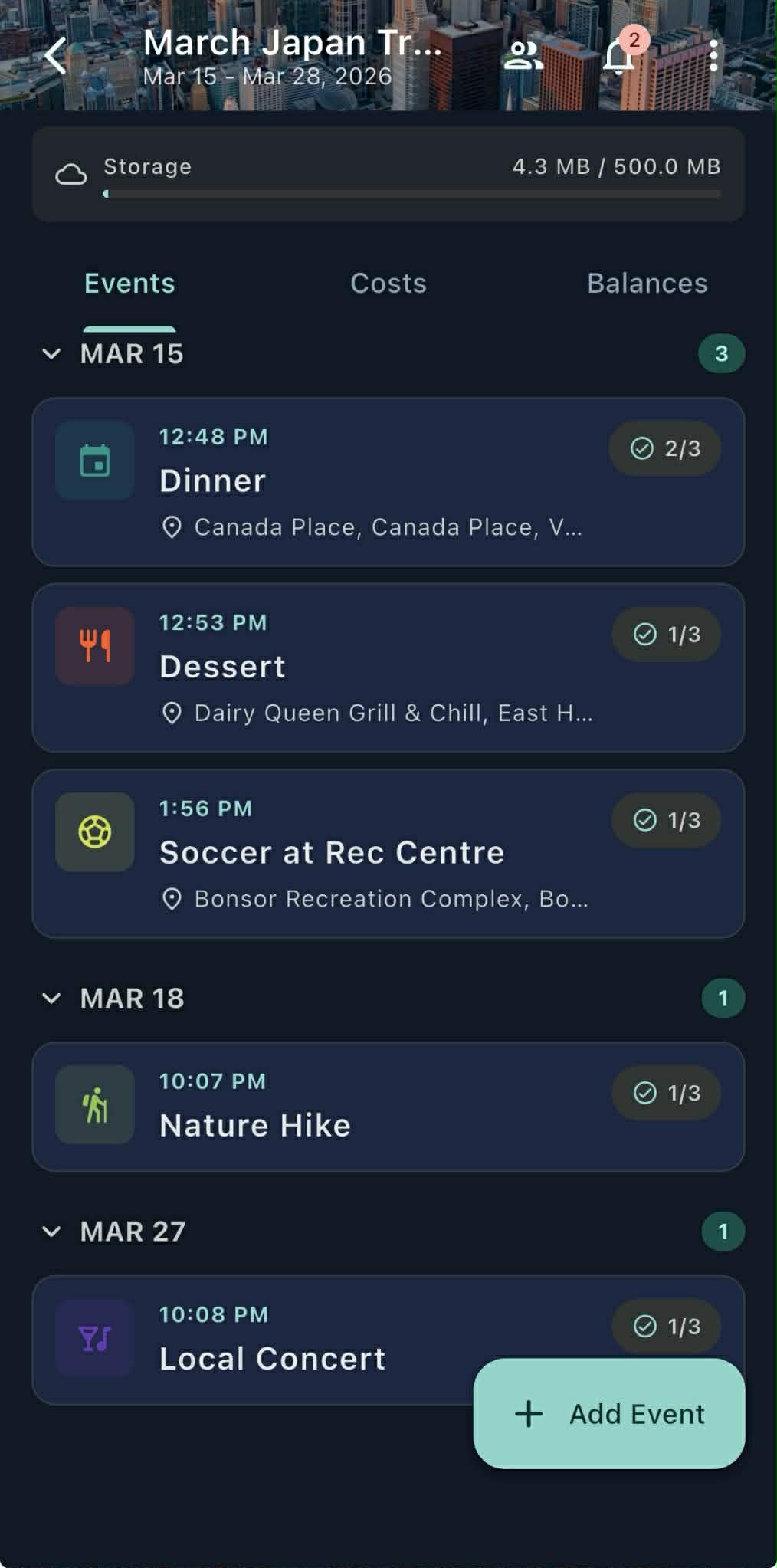Toggle the 2/3 attendance badge on Dinner
This screenshot has height=1568, width=777.
click(665, 449)
